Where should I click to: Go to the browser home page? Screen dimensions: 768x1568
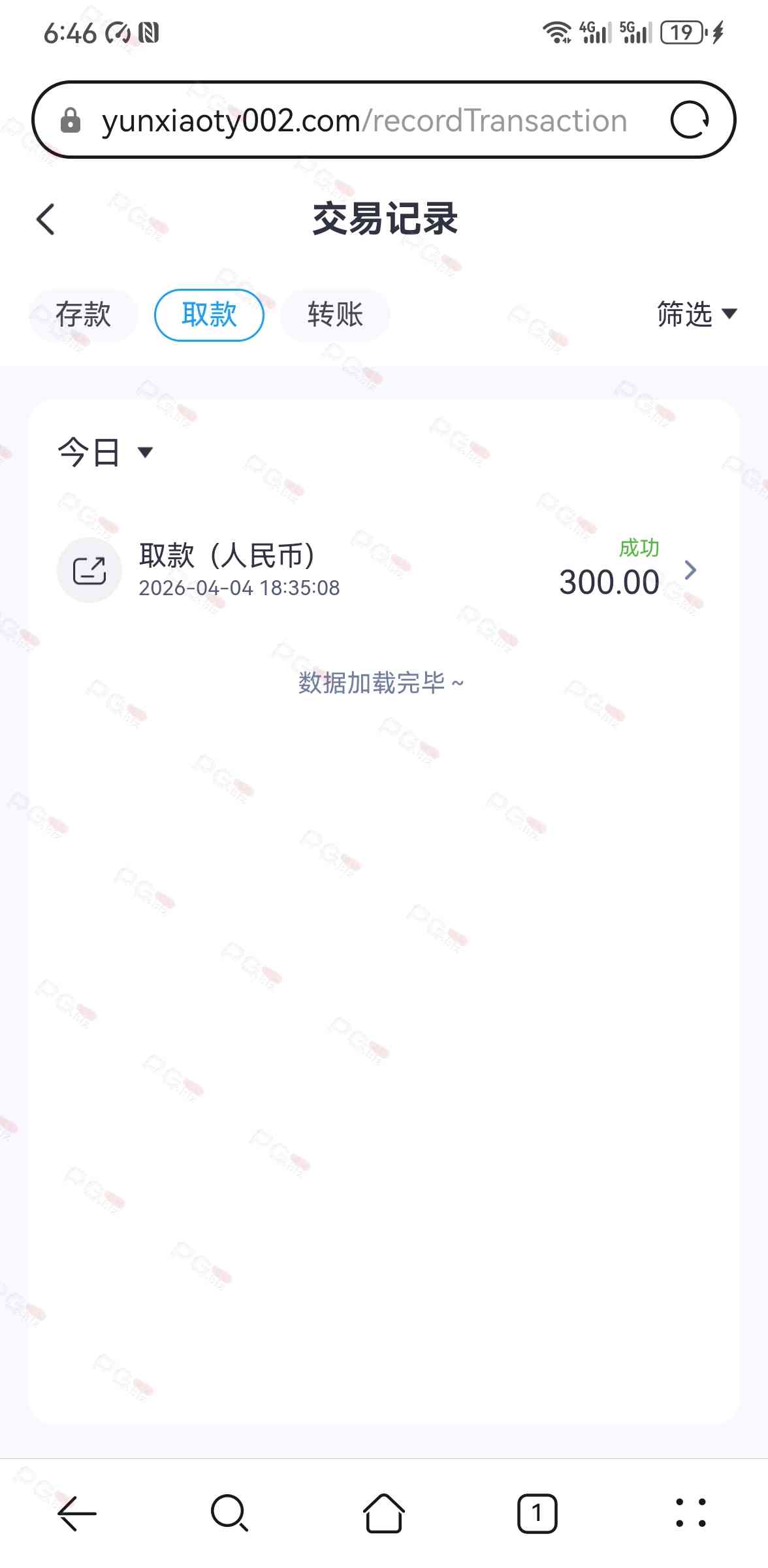tap(383, 1513)
